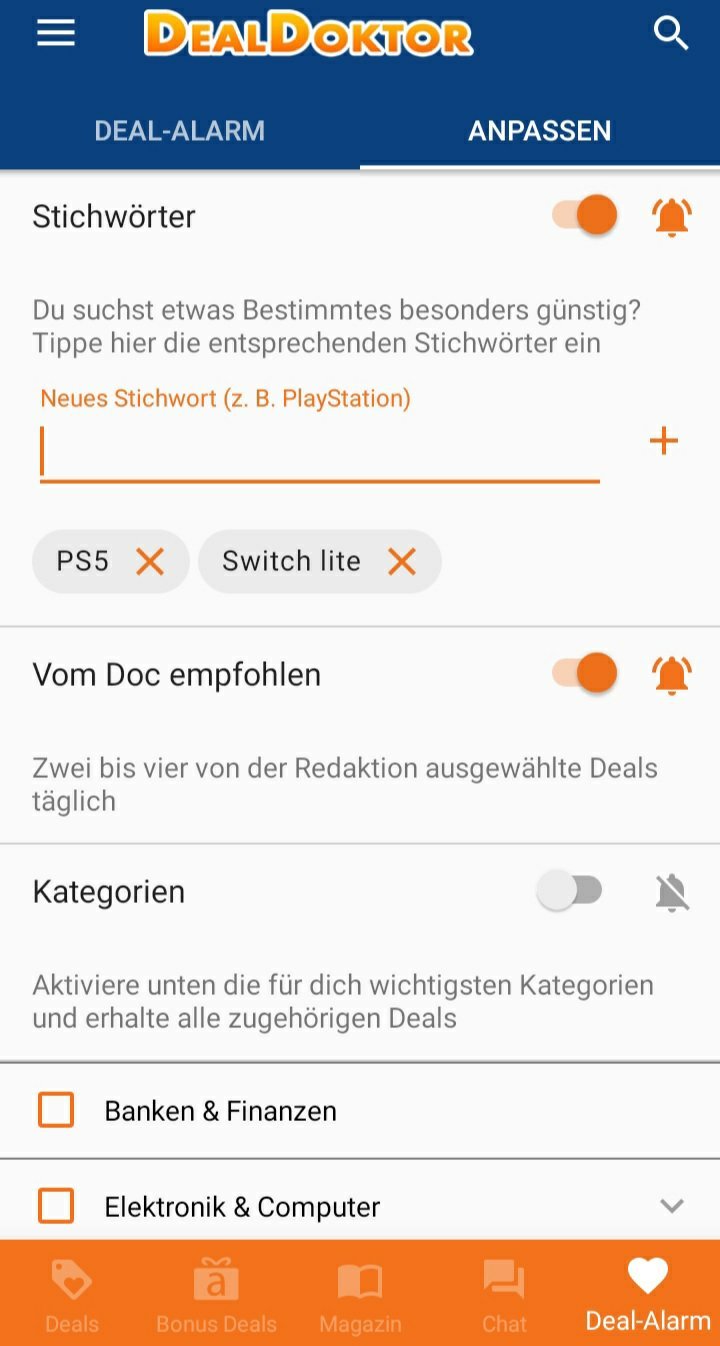Open the hamburger drawer menu

point(56,33)
